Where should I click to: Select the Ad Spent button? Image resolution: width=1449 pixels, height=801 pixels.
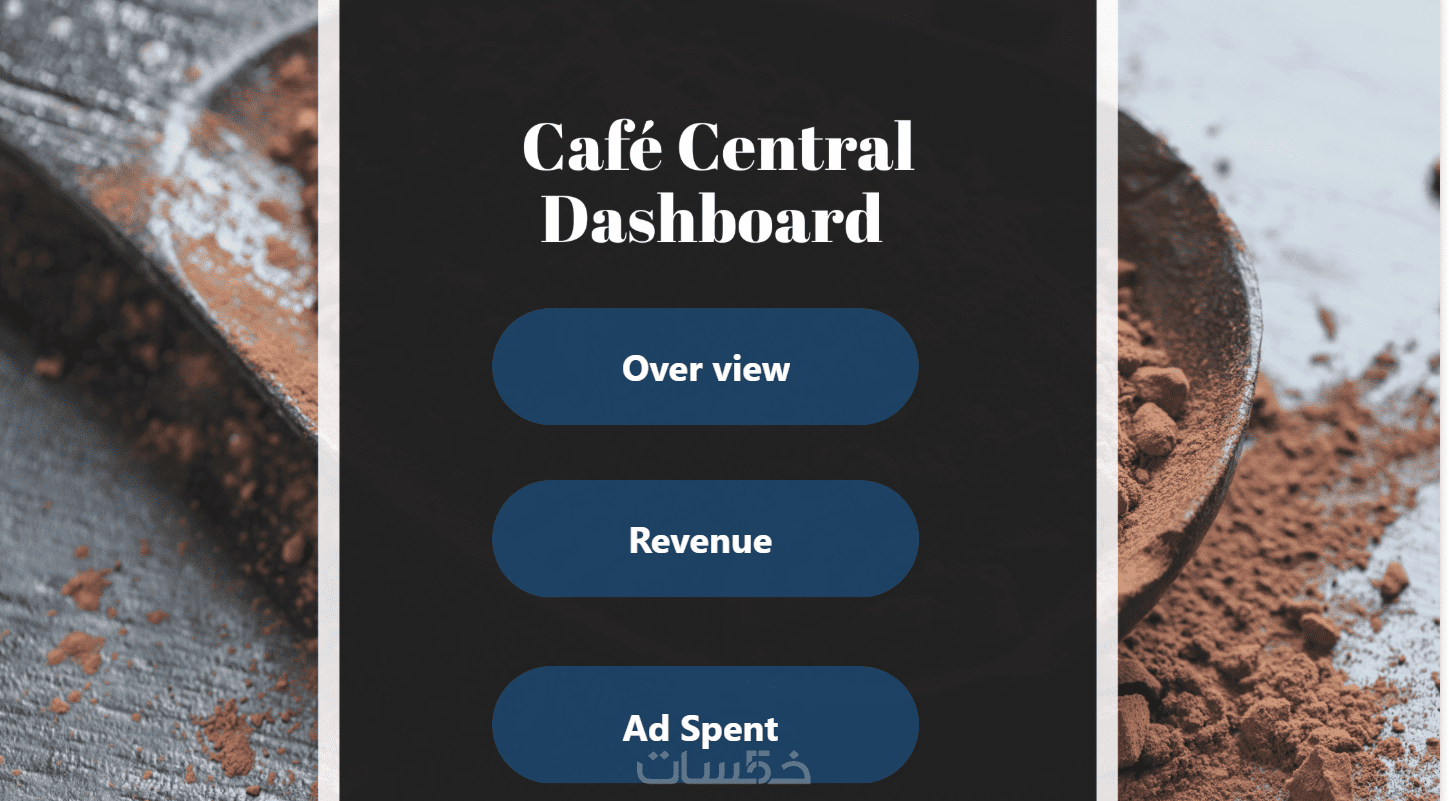705,725
